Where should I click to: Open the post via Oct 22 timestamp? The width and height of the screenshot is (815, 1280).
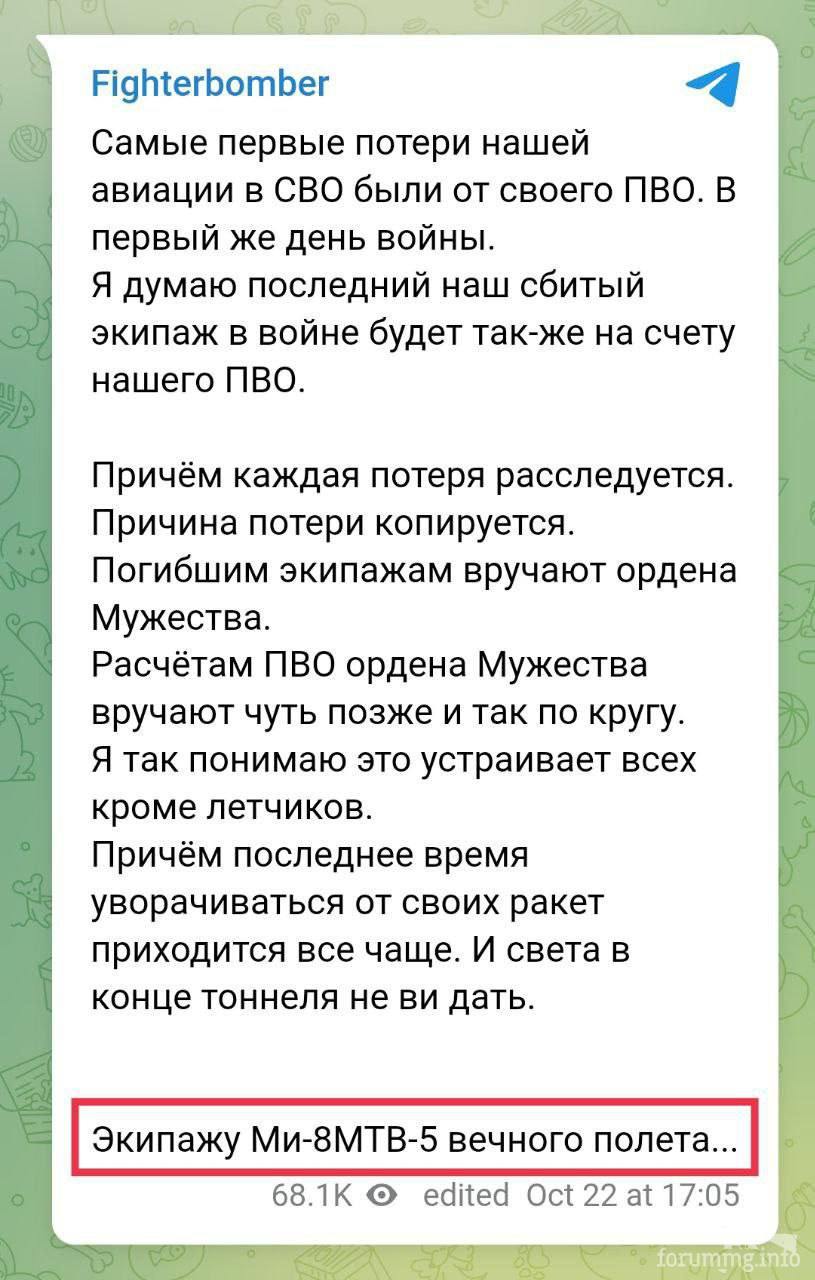[632, 1194]
